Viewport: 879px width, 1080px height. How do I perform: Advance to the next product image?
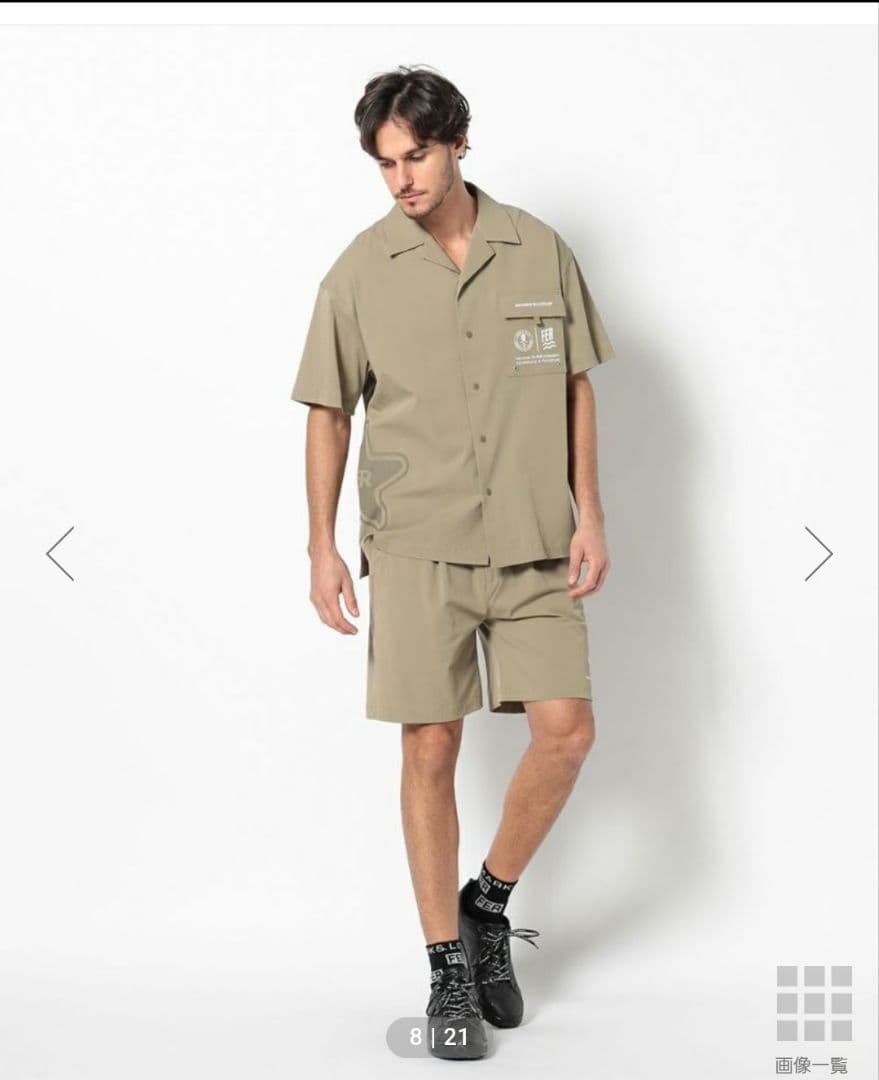[x=818, y=553]
